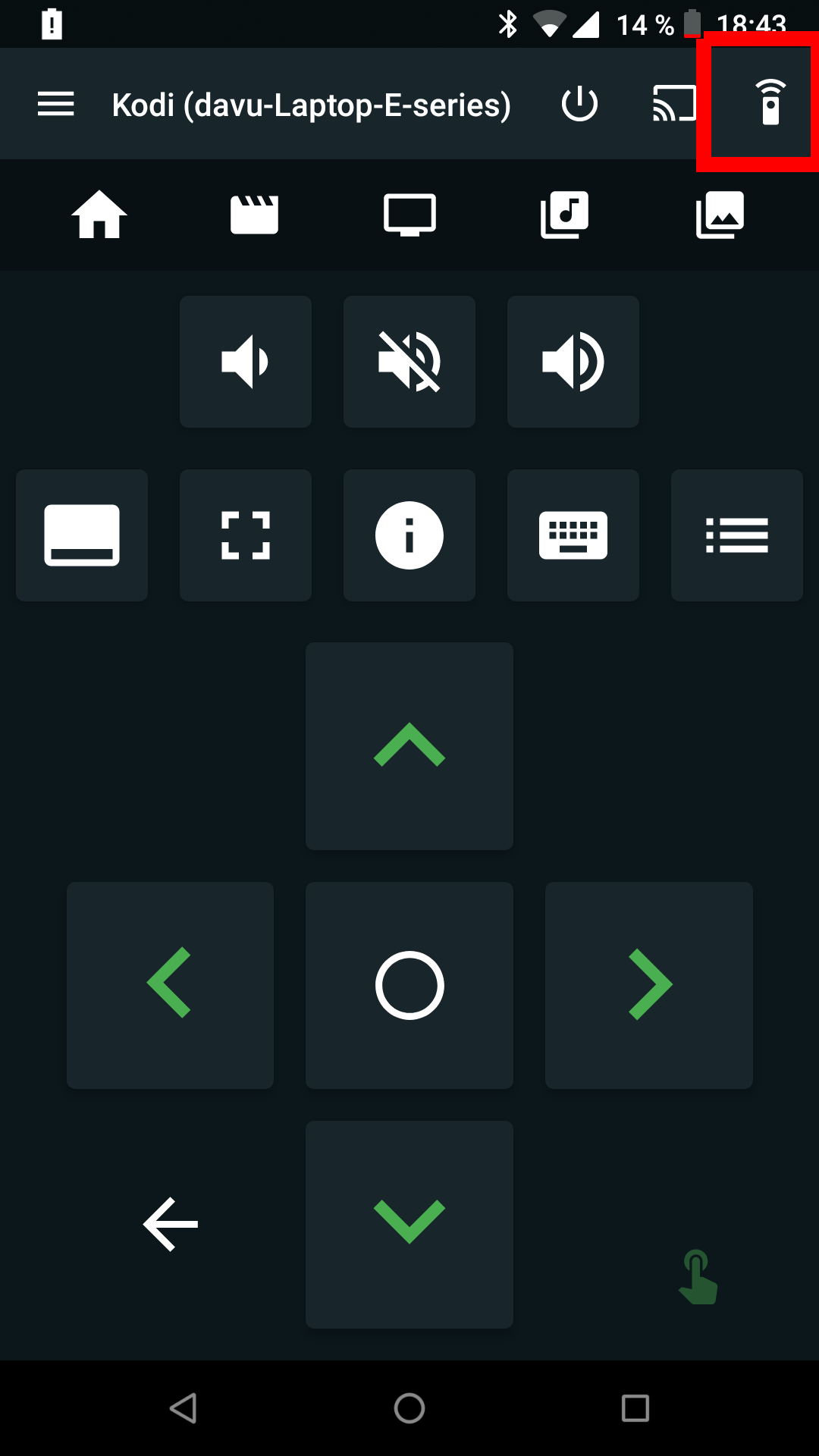Open the TV shows section

(409, 215)
